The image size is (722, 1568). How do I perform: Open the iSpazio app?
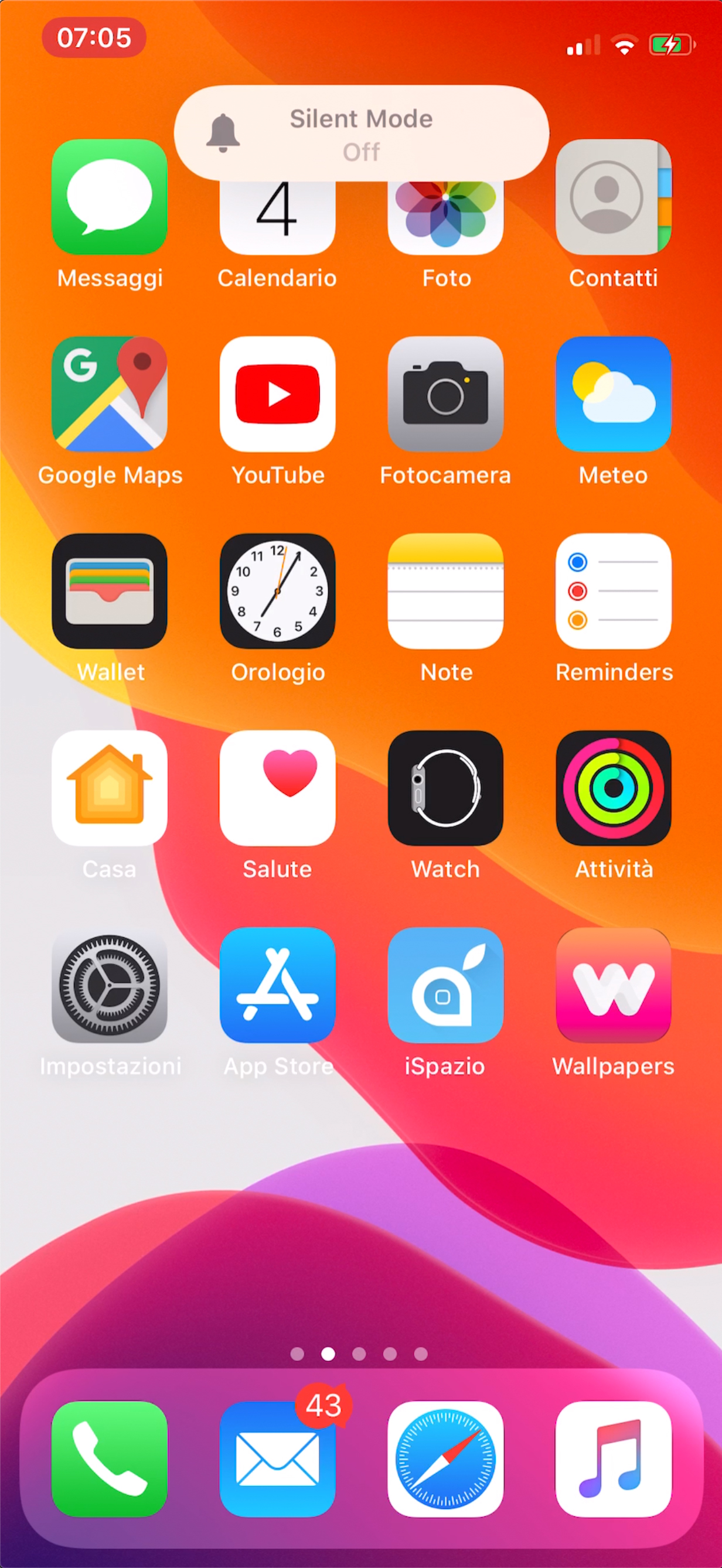445,985
